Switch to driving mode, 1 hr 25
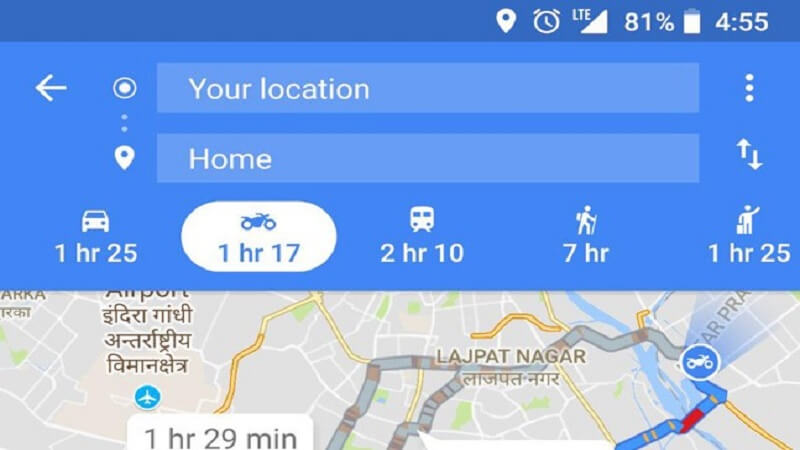The height and width of the screenshot is (450, 800). 95,237
